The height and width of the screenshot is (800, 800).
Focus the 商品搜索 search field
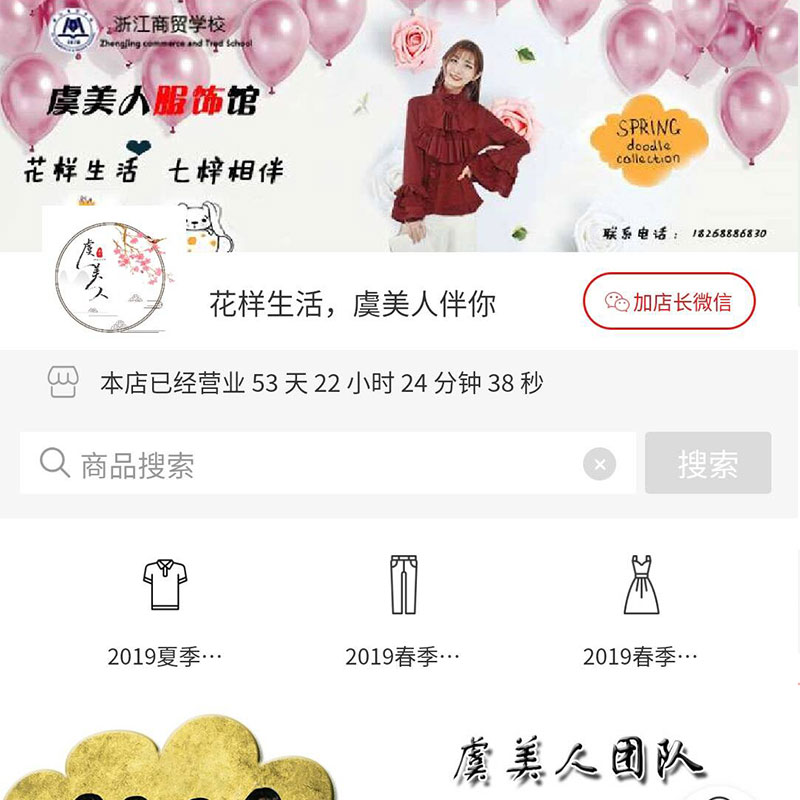(320, 464)
